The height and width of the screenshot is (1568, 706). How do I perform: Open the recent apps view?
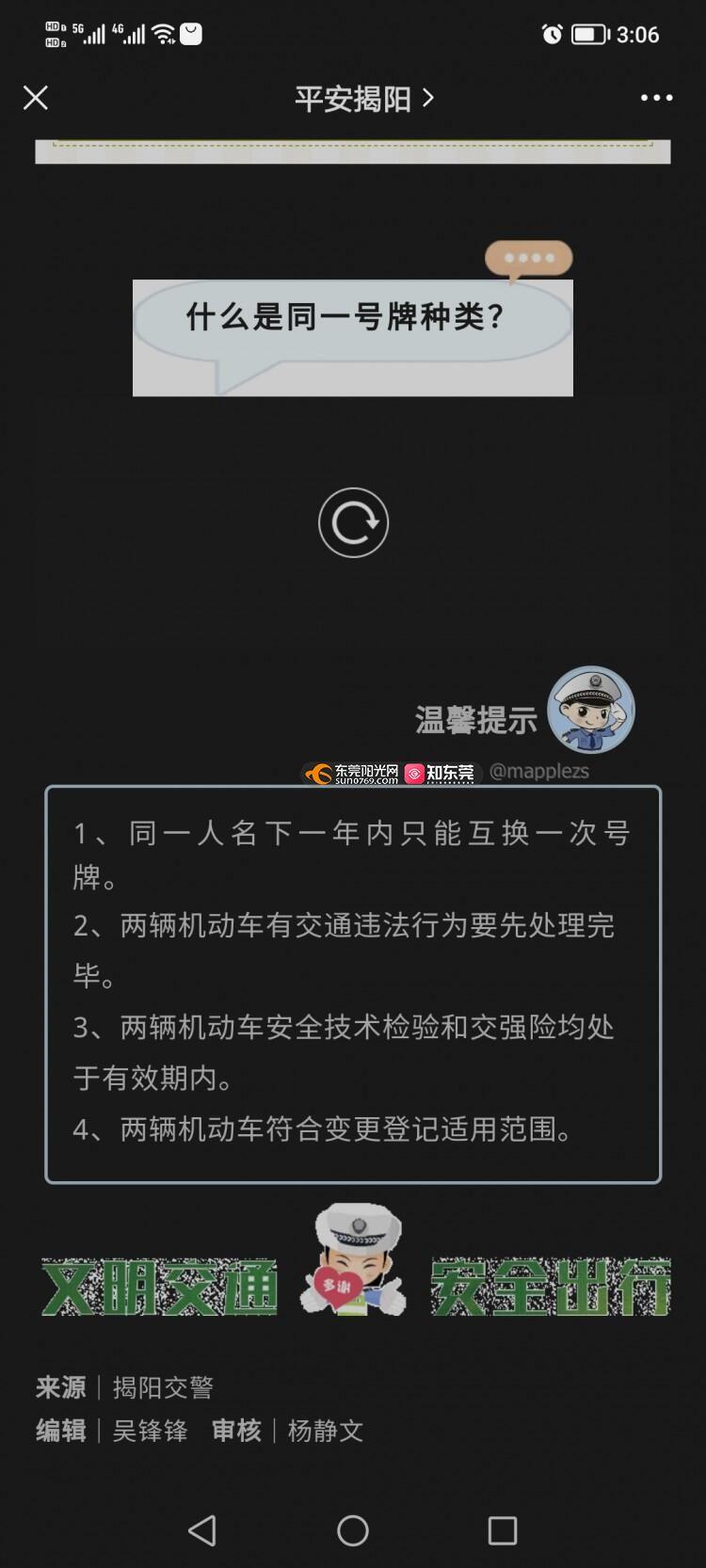[x=503, y=1530]
